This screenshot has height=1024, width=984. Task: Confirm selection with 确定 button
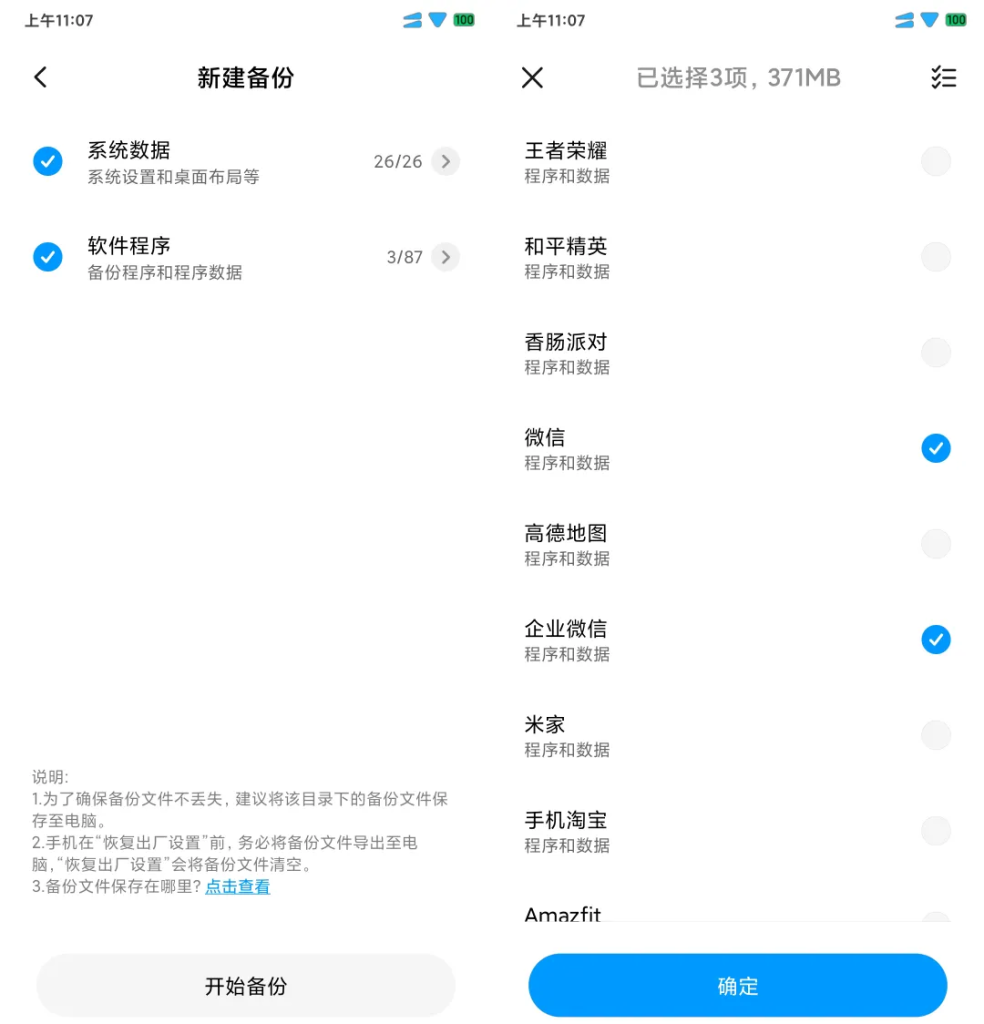coord(738,985)
